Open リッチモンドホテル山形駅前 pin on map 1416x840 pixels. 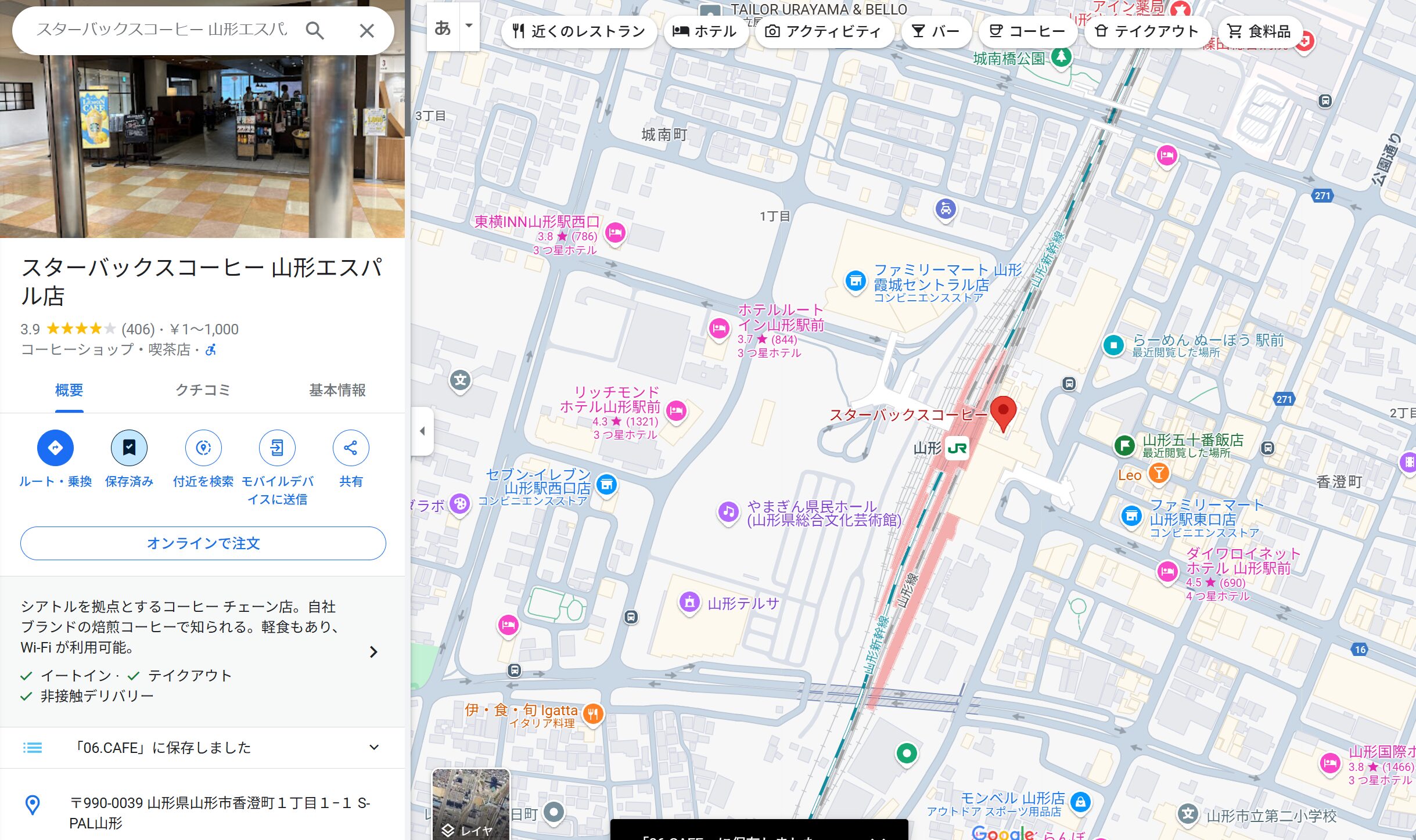click(676, 411)
